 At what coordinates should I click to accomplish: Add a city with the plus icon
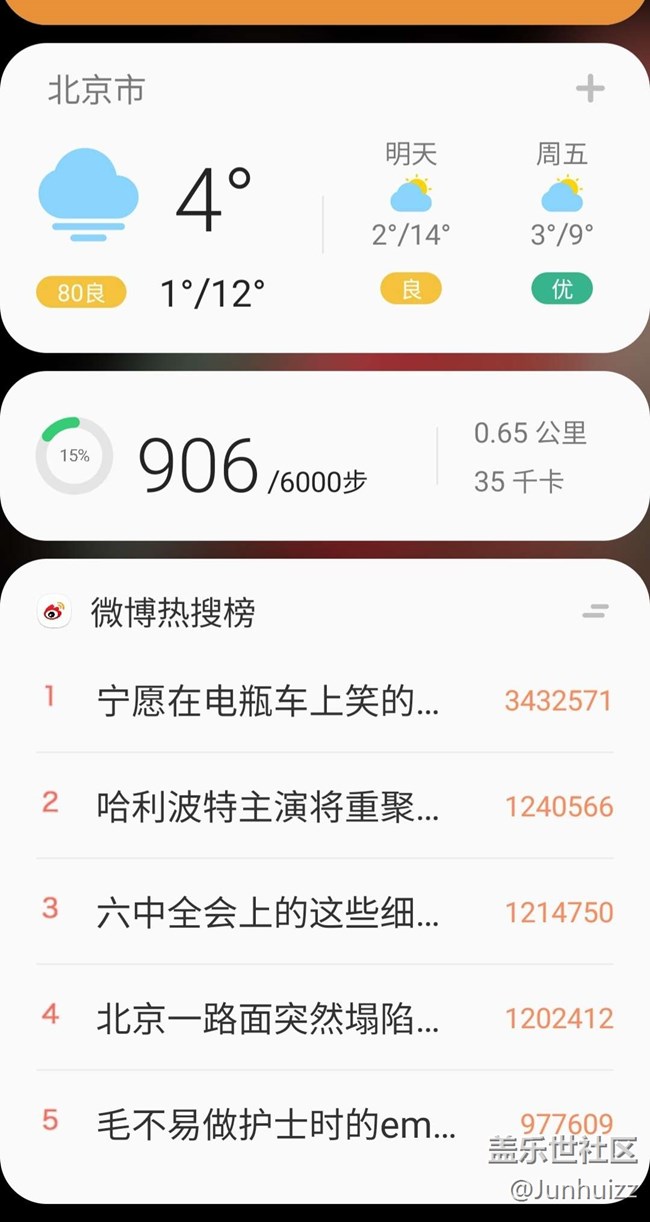tap(590, 90)
